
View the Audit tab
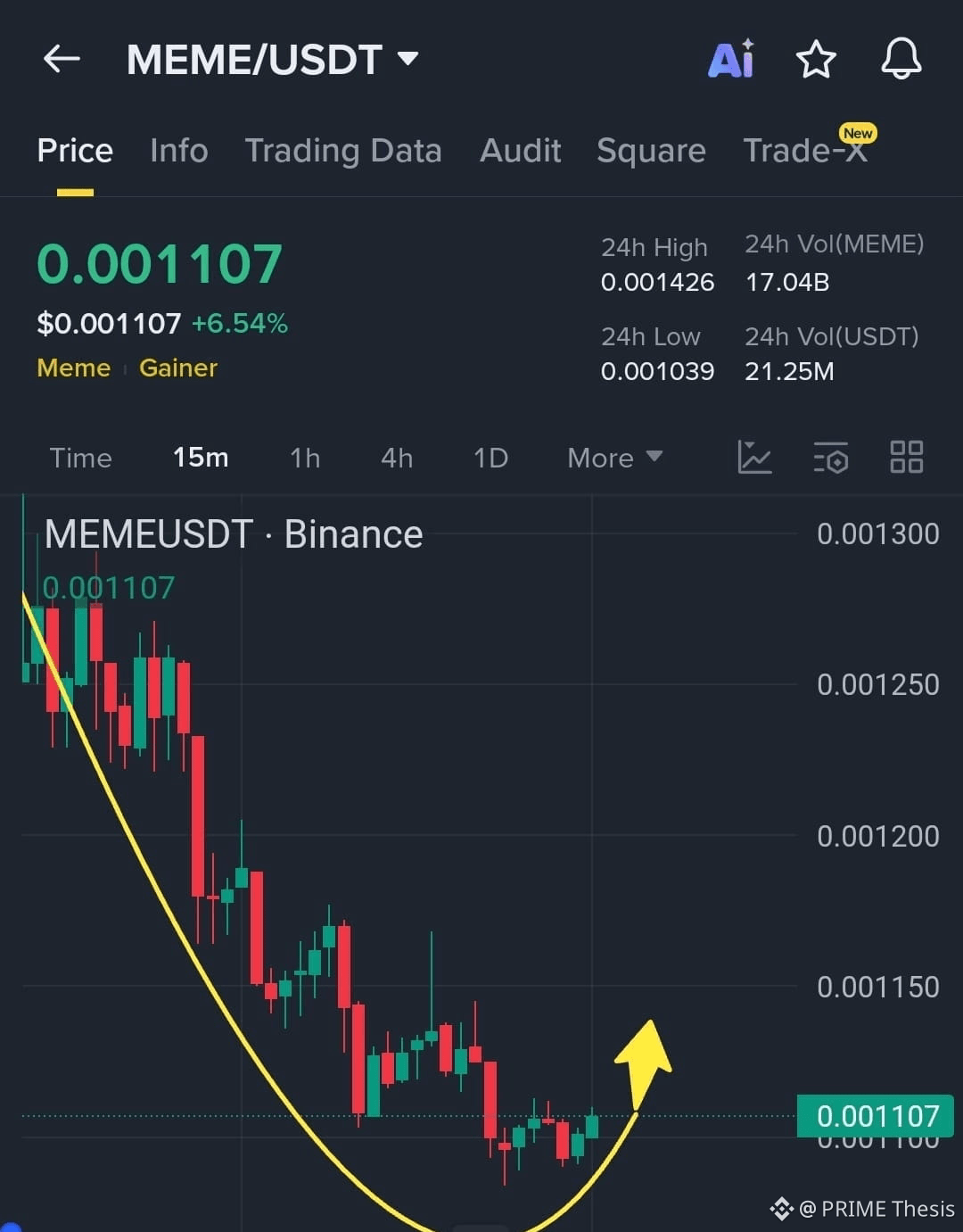[520, 151]
